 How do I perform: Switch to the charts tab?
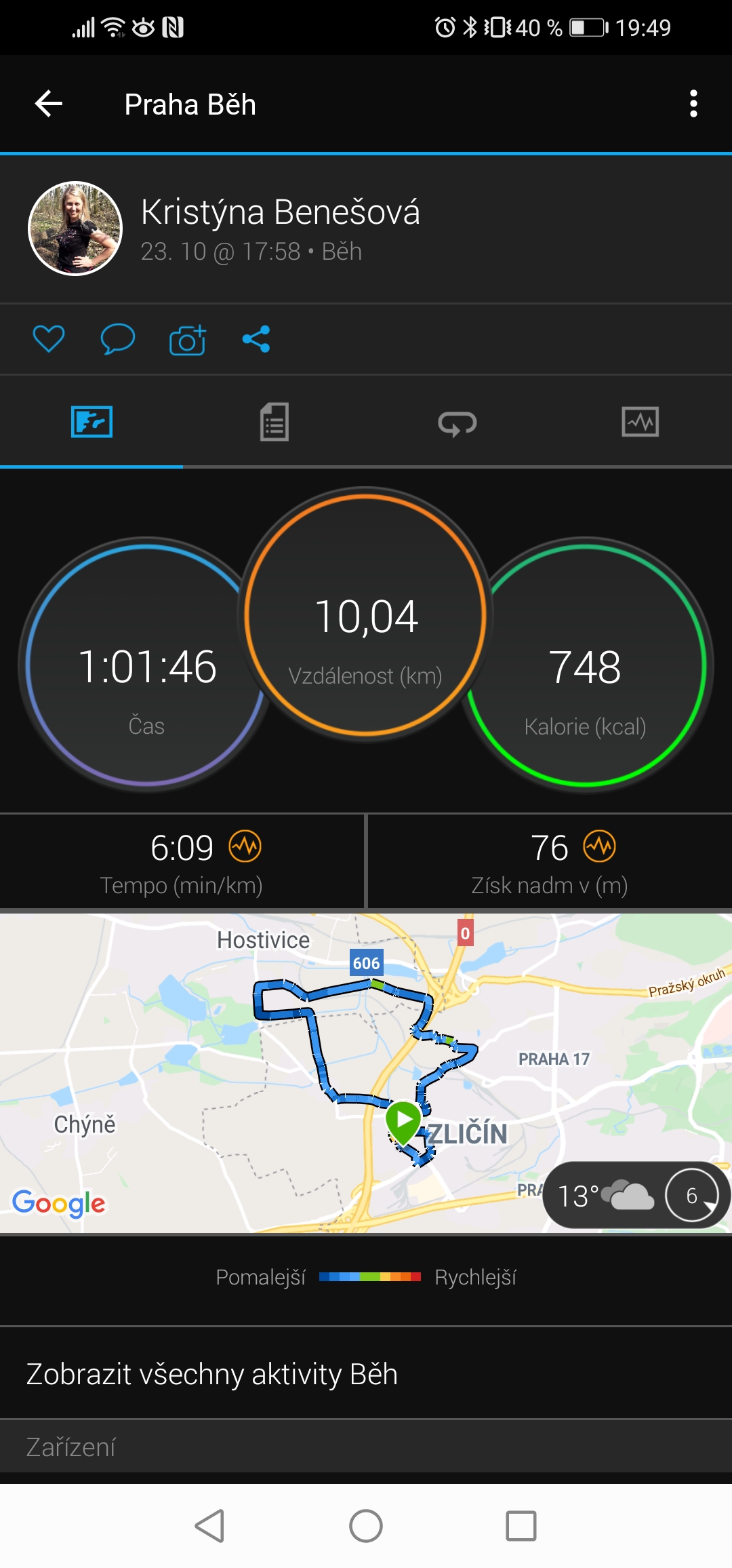coord(640,422)
